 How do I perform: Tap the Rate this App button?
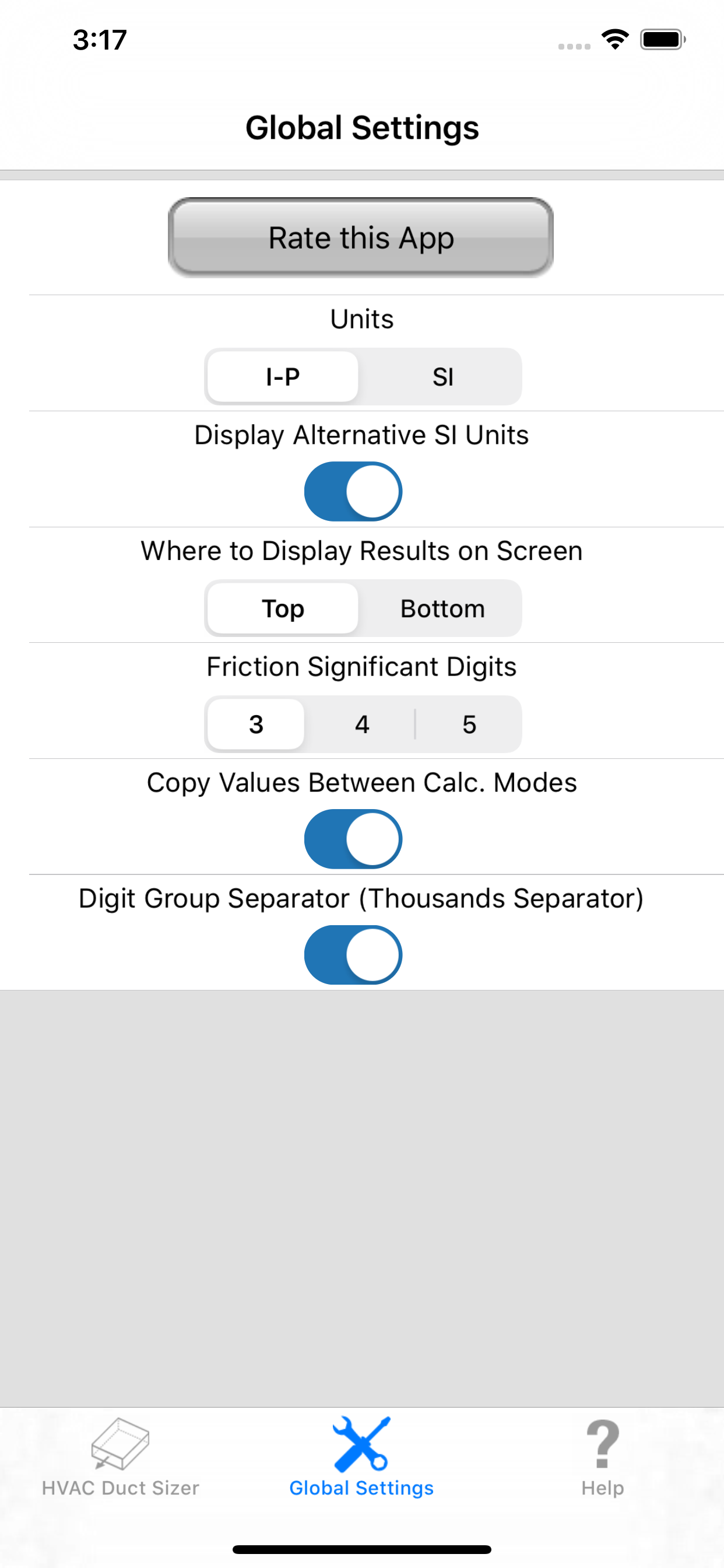(x=361, y=237)
